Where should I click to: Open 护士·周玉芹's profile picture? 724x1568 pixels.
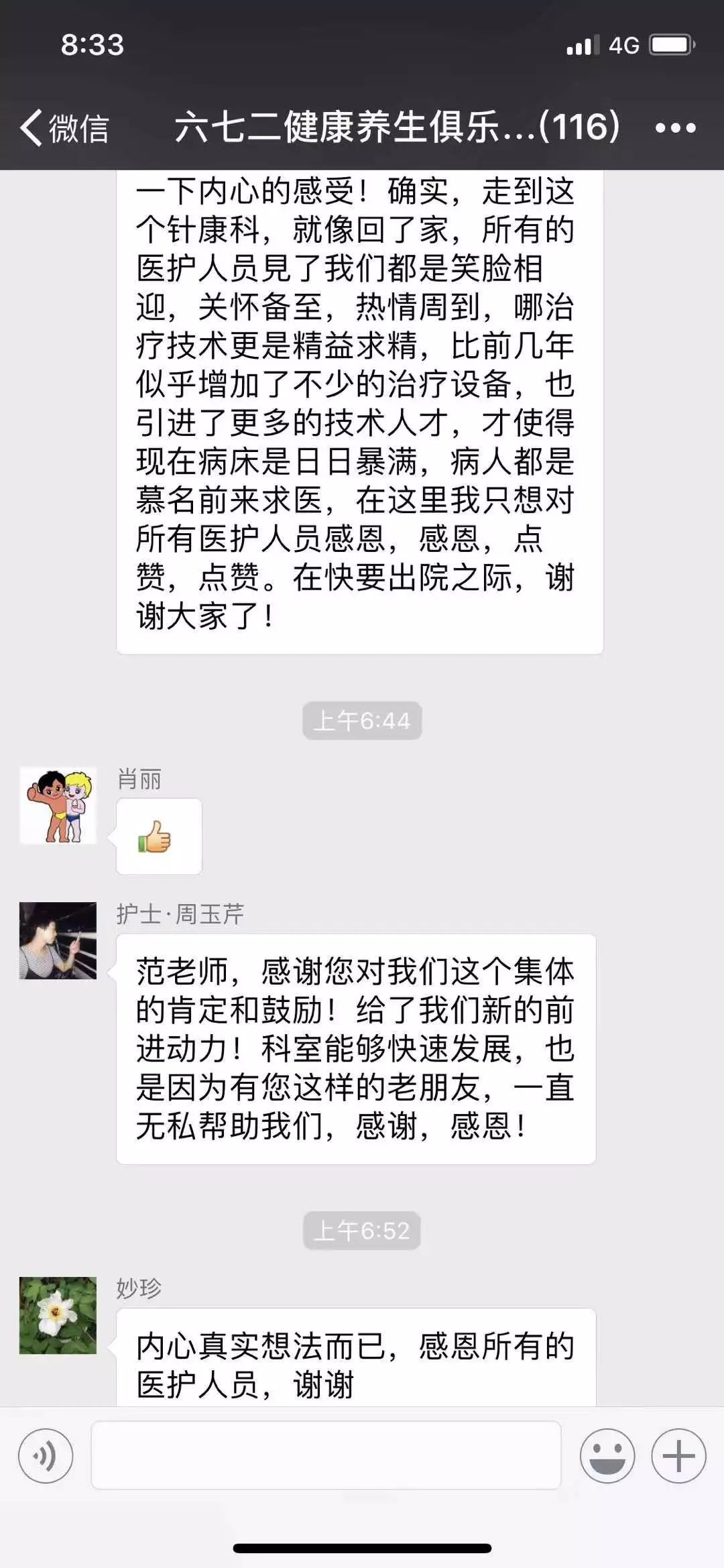58,940
